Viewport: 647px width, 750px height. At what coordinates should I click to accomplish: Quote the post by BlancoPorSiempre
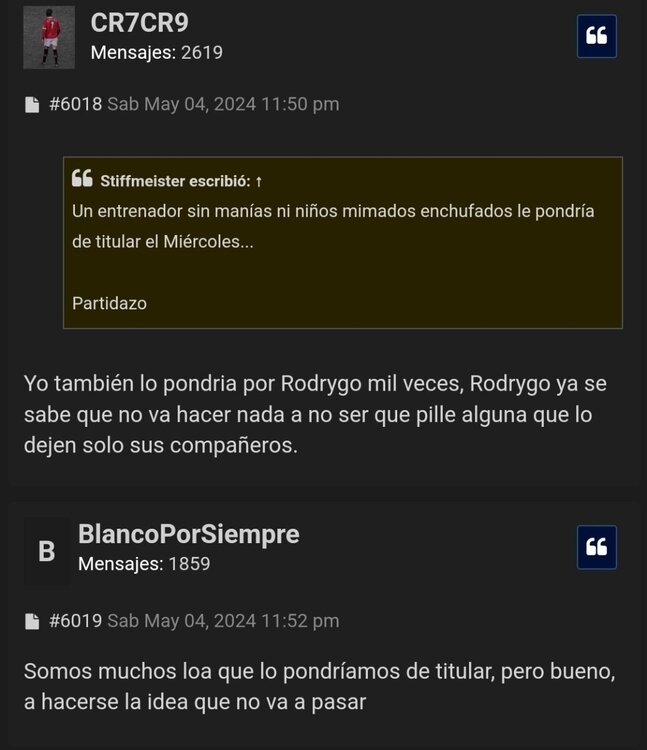[x=596, y=547]
